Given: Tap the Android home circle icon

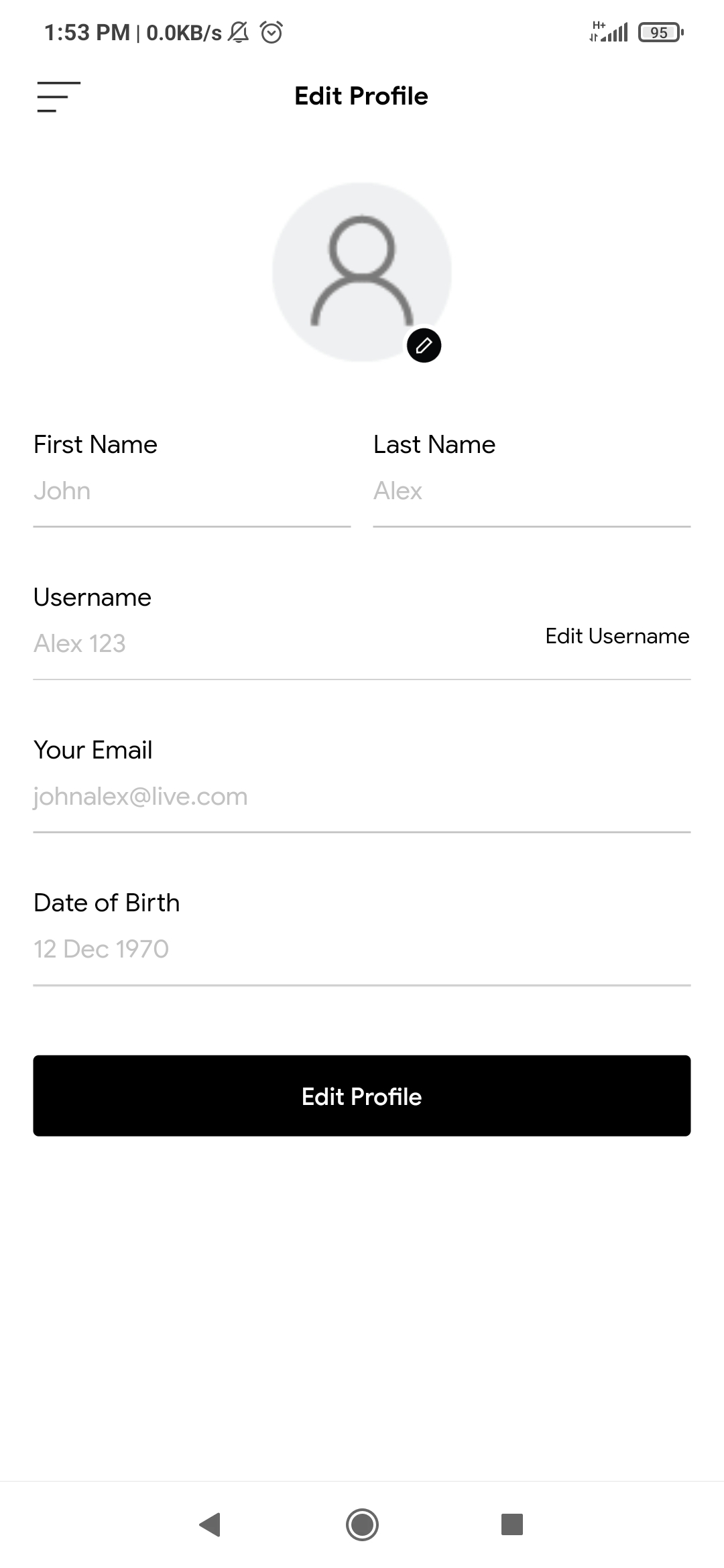Looking at the screenshot, I should (361, 1525).
